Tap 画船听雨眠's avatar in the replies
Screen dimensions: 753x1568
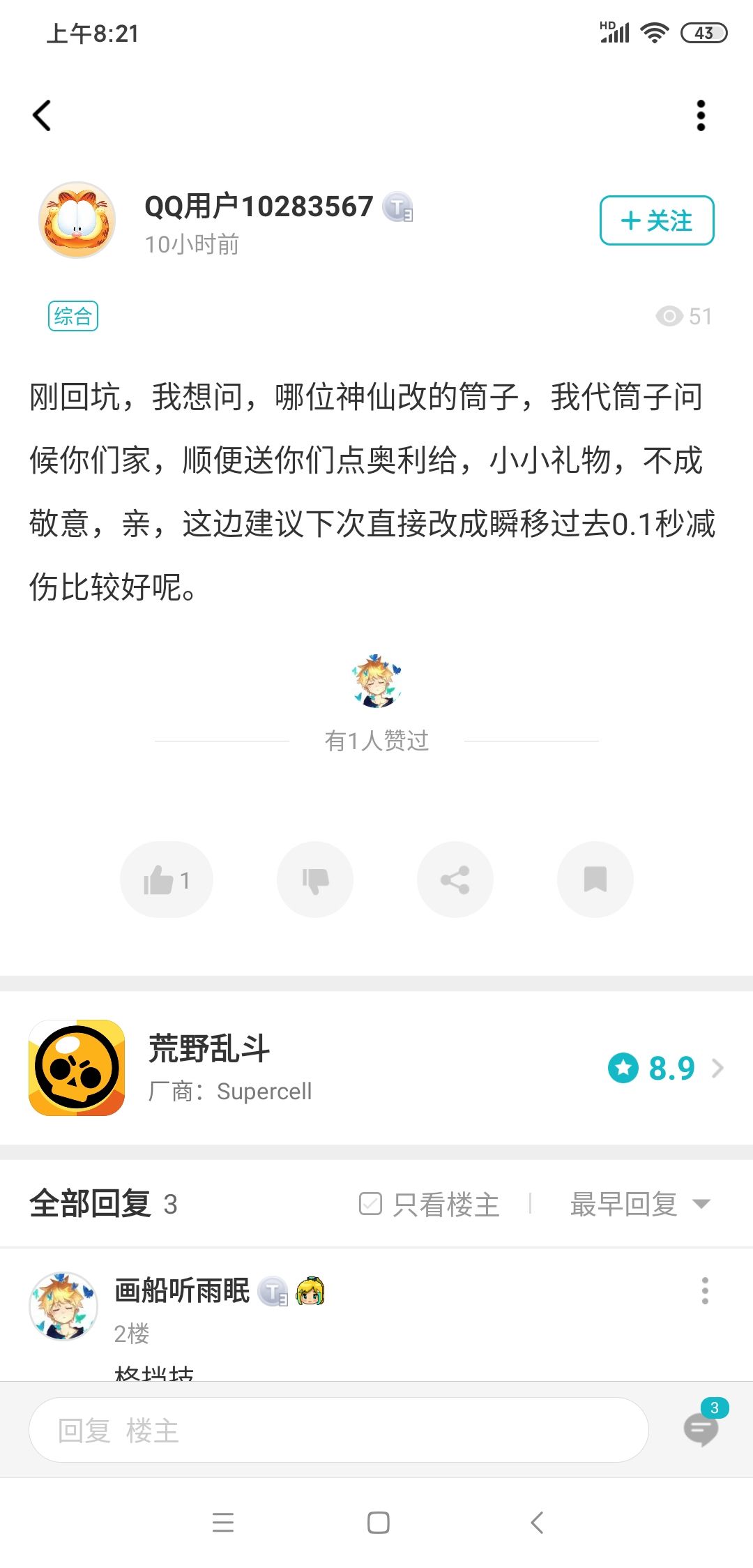point(63,1306)
